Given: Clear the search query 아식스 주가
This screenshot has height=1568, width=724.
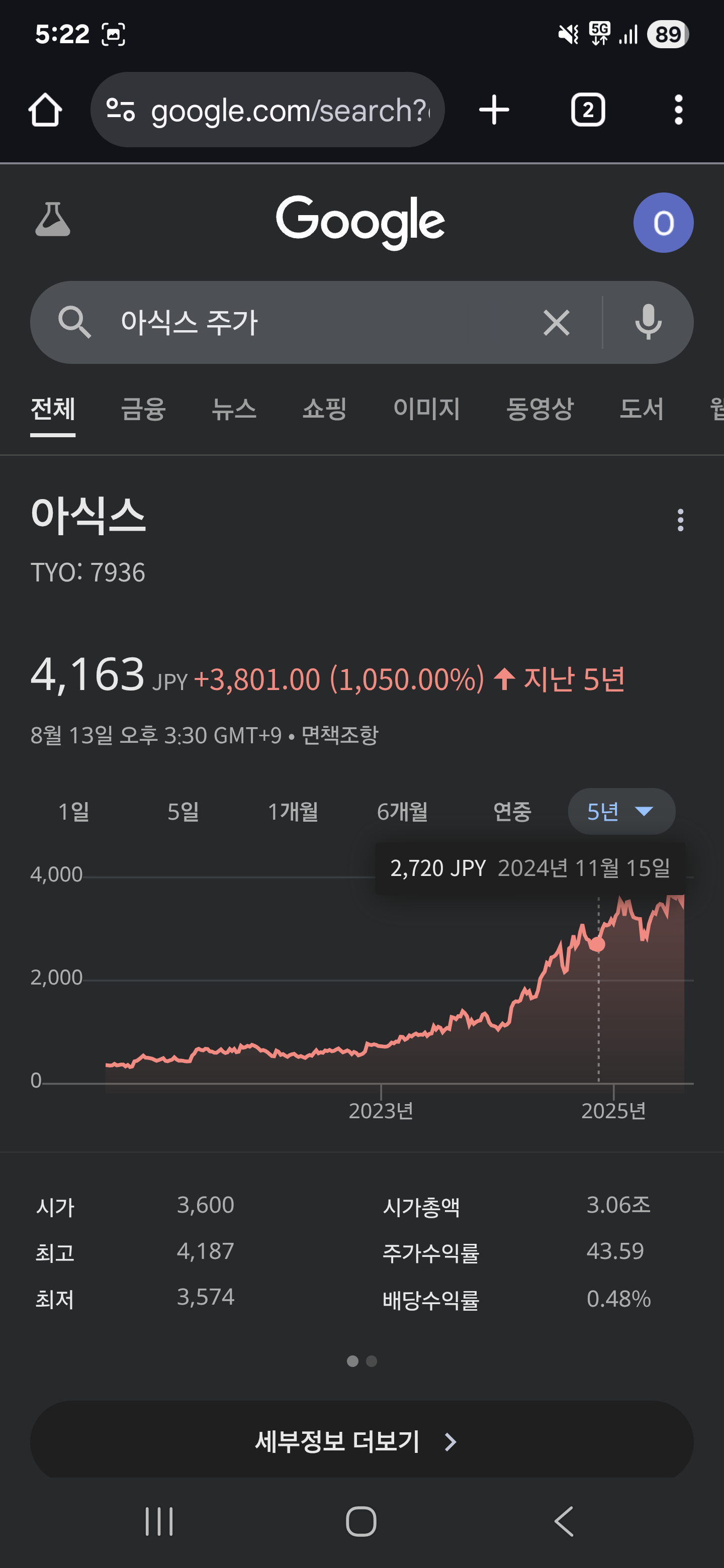Looking at the screenshot, I should click(556, 323).
